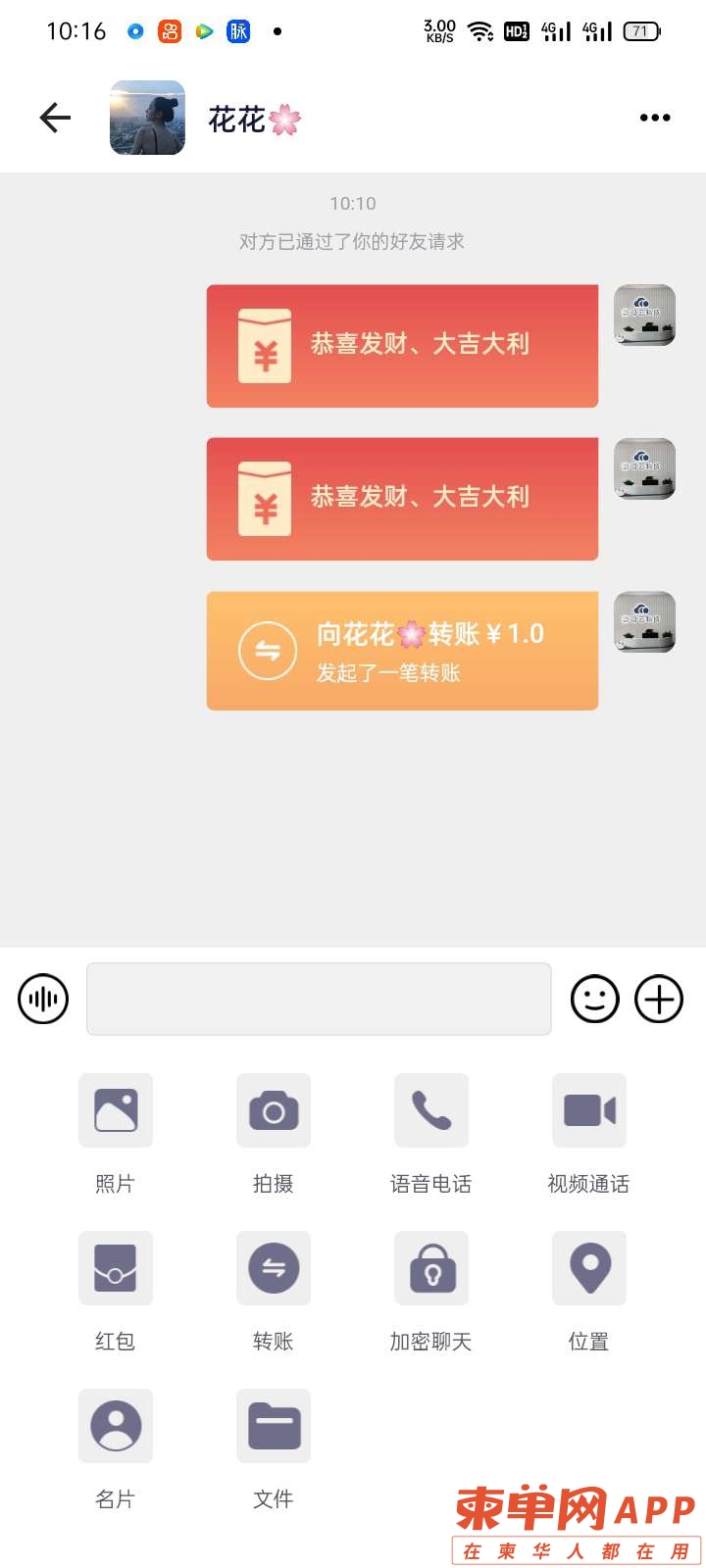Open the 向花花转账 ¥1.0 transfer message
This screenshot has width=706, height=1568.
click(x=402, y=651)
